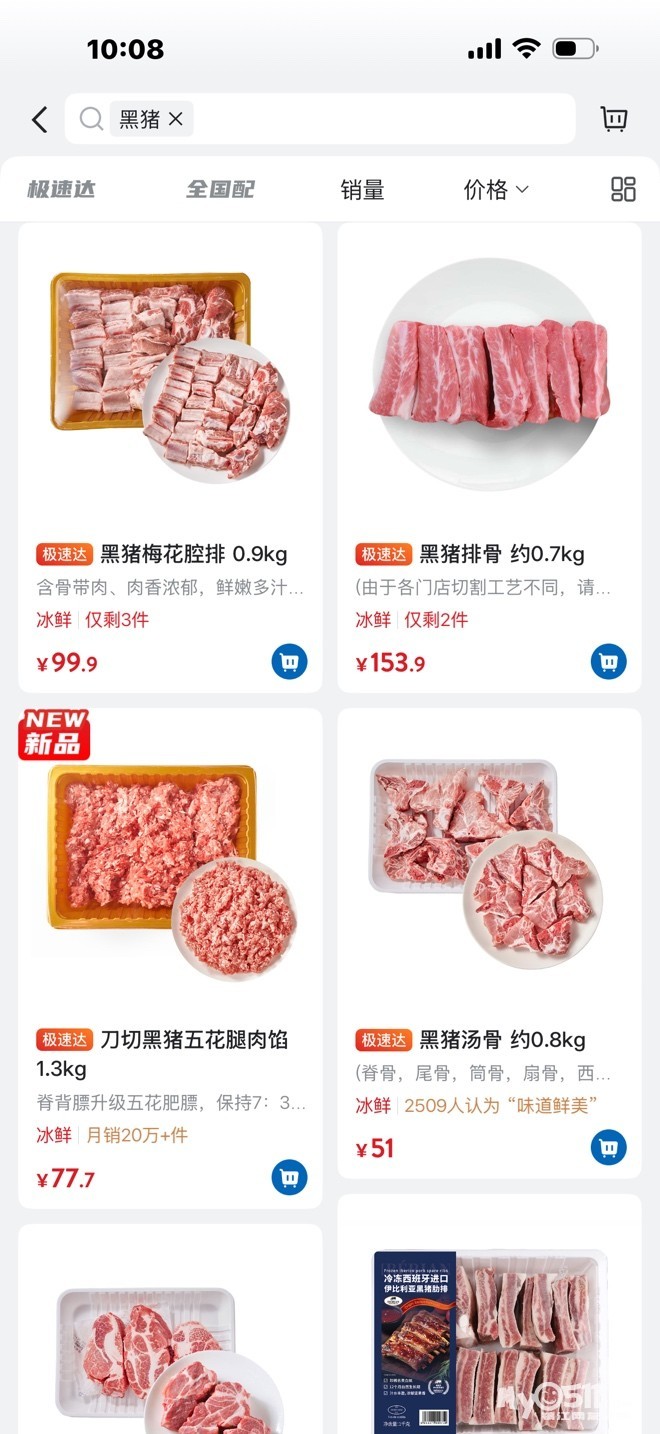Go back using the back arrow
Screen dimensions: 660x1434
click(39, 120)
